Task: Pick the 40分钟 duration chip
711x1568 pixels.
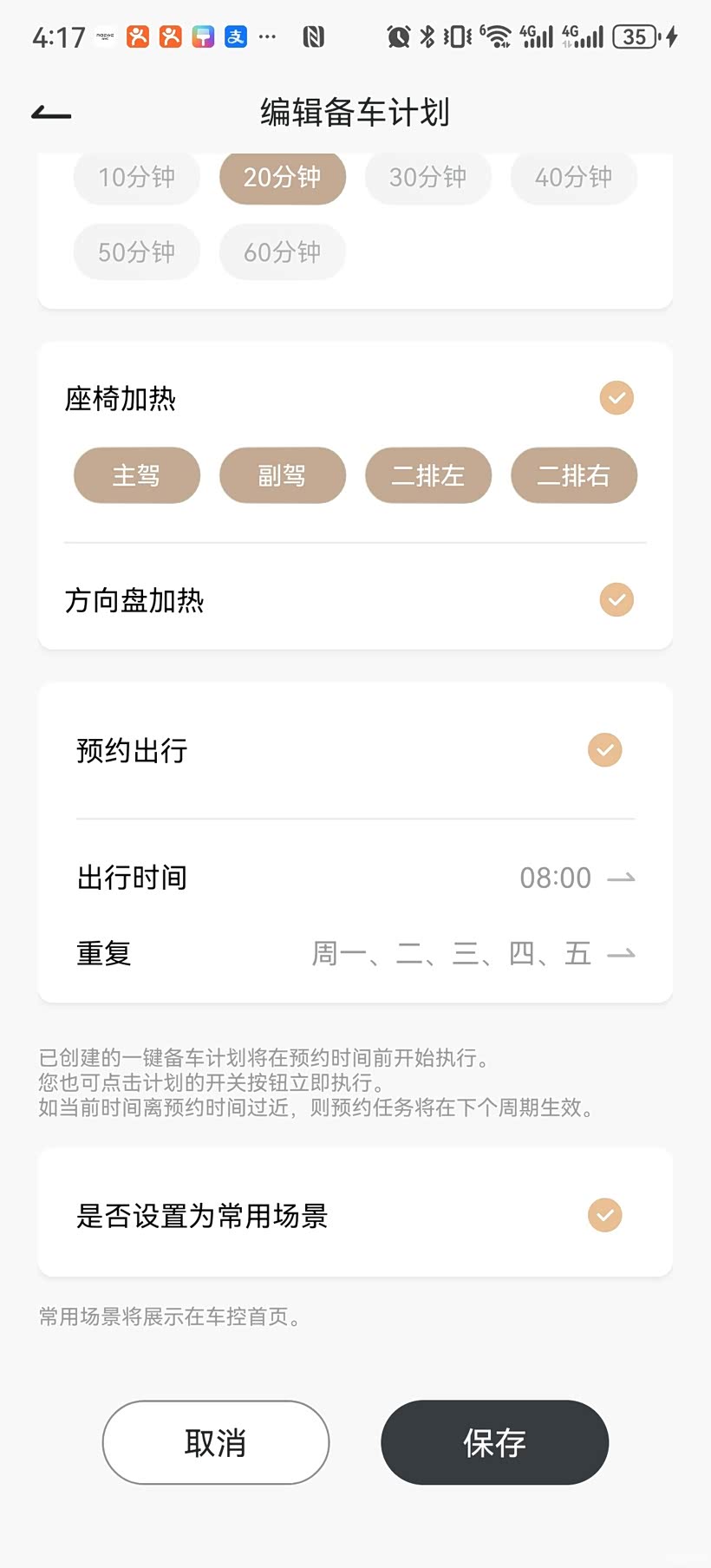Action: [x=573, y=178]
